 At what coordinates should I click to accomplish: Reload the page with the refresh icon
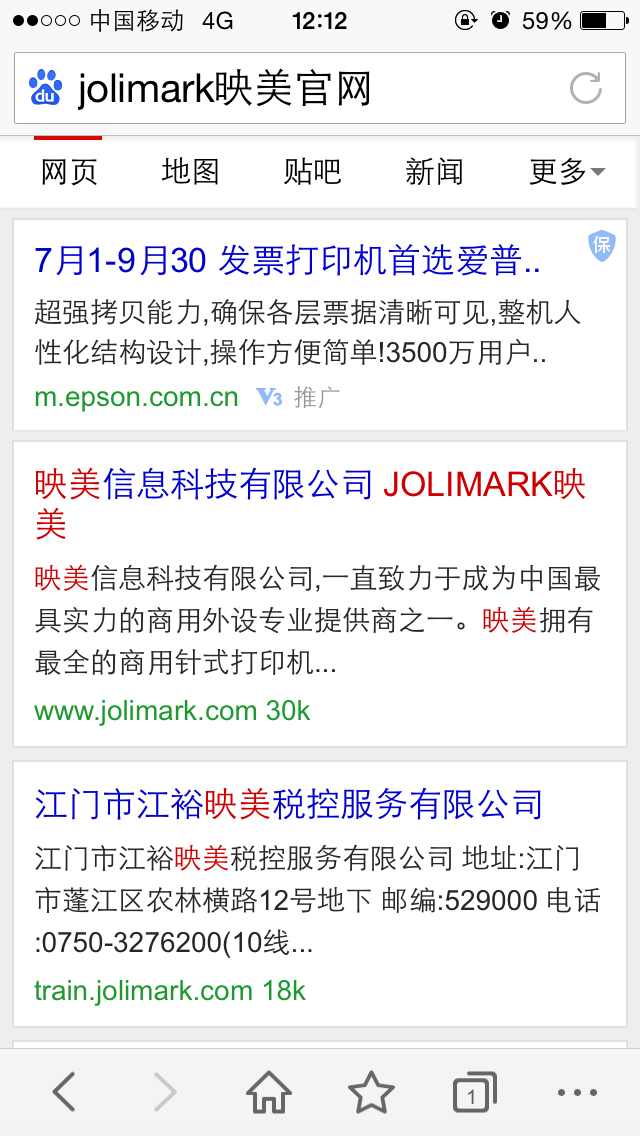[586, 88]
